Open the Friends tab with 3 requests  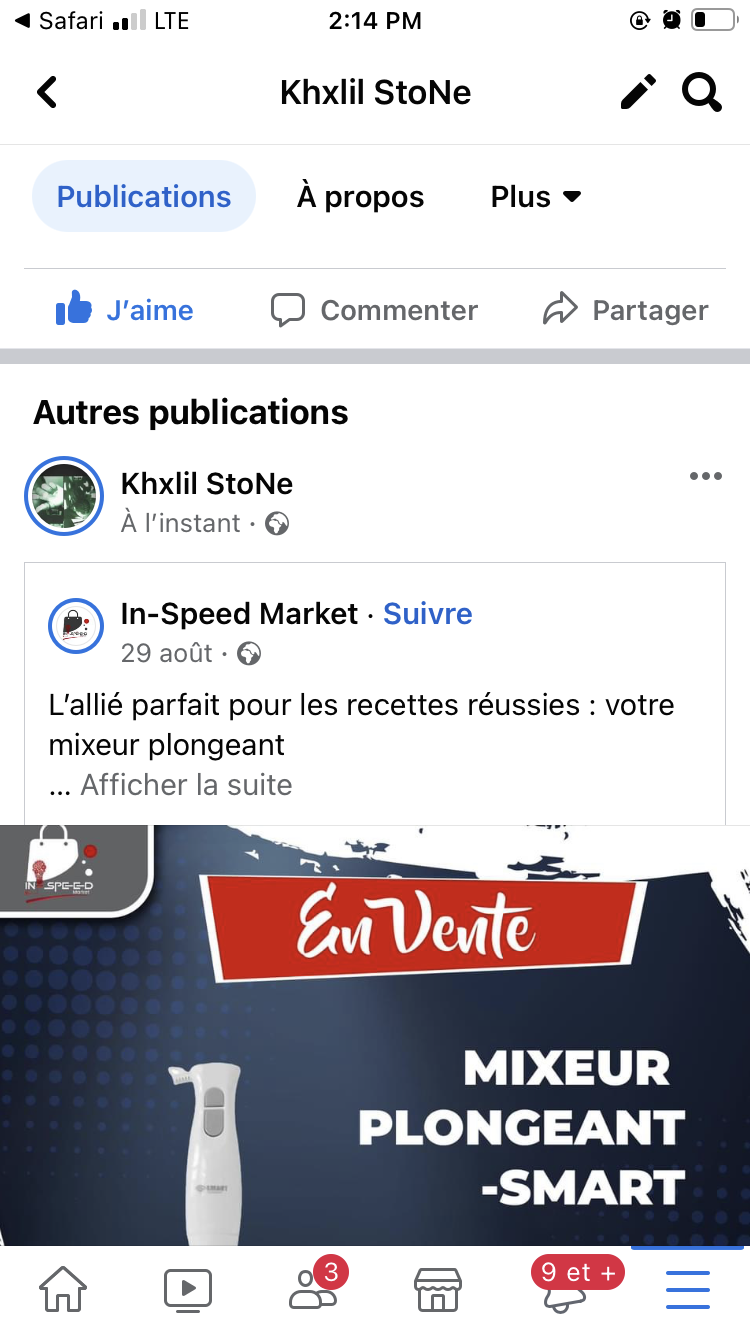coord(313,1289)
